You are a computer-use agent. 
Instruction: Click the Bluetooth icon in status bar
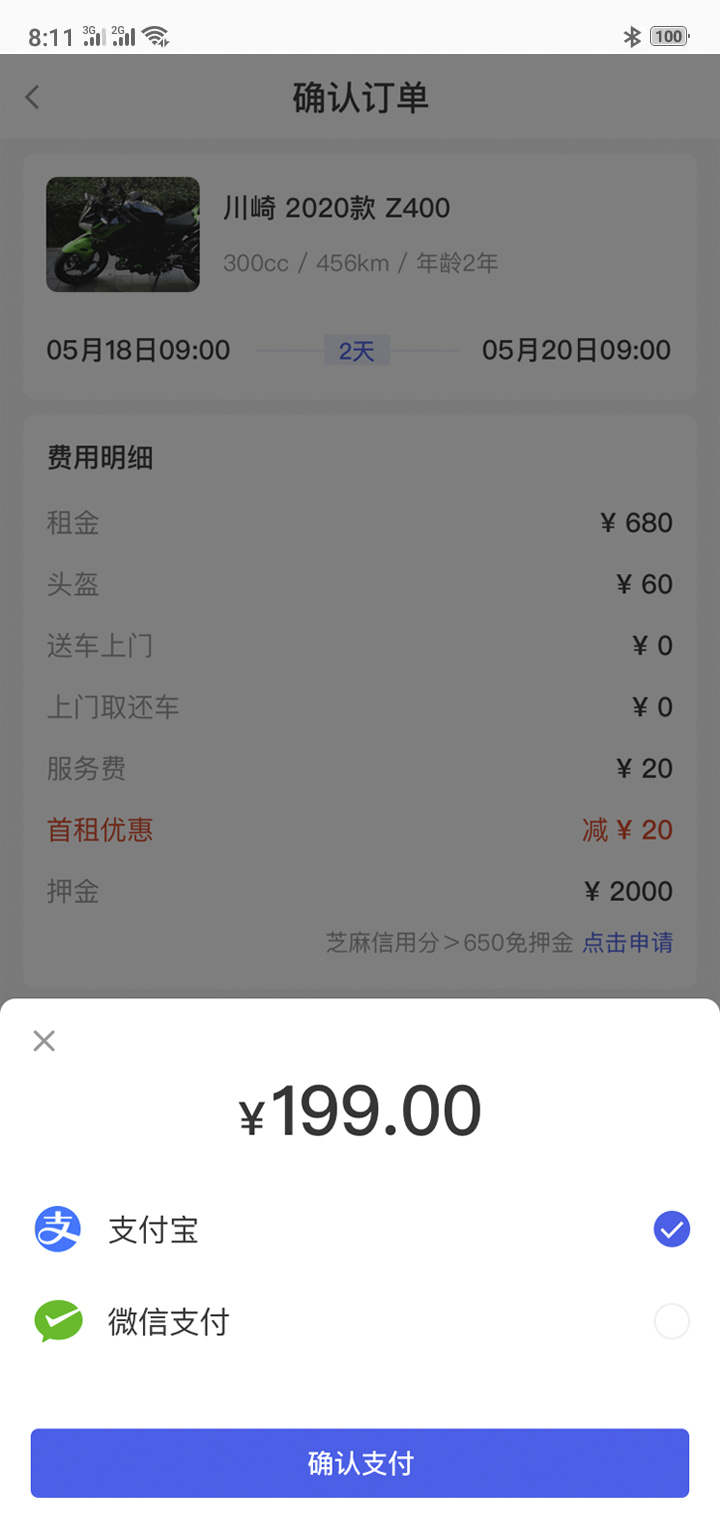click(x=632, y=36)
